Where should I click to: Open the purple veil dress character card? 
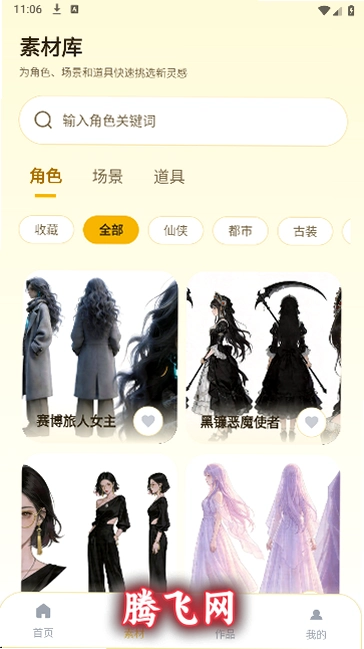pyautogui.click(x=263, y=524)
